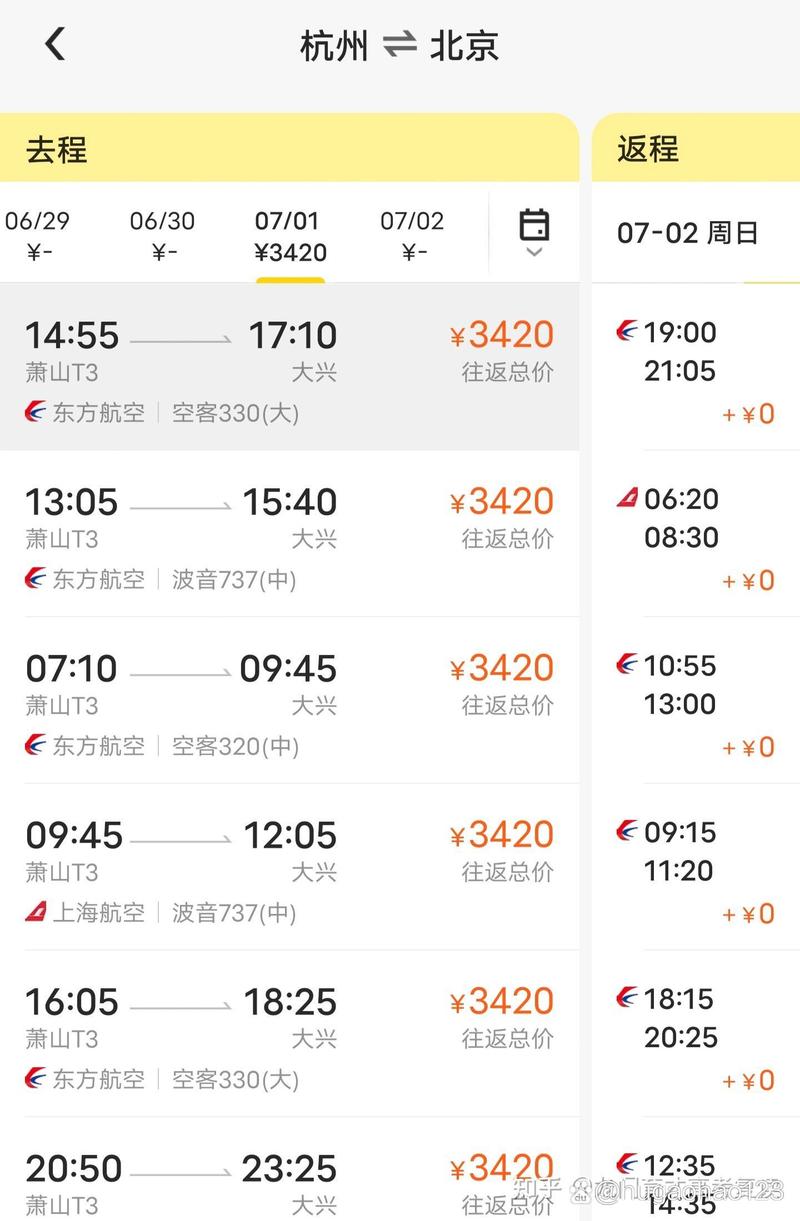Tap the back arrow at top left

click(55, 44)
